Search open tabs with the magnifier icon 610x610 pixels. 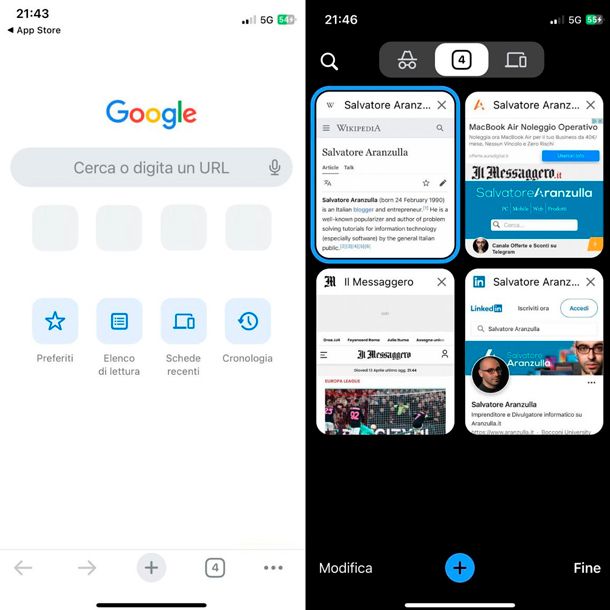pyautogui.click(x=329, y=62)
